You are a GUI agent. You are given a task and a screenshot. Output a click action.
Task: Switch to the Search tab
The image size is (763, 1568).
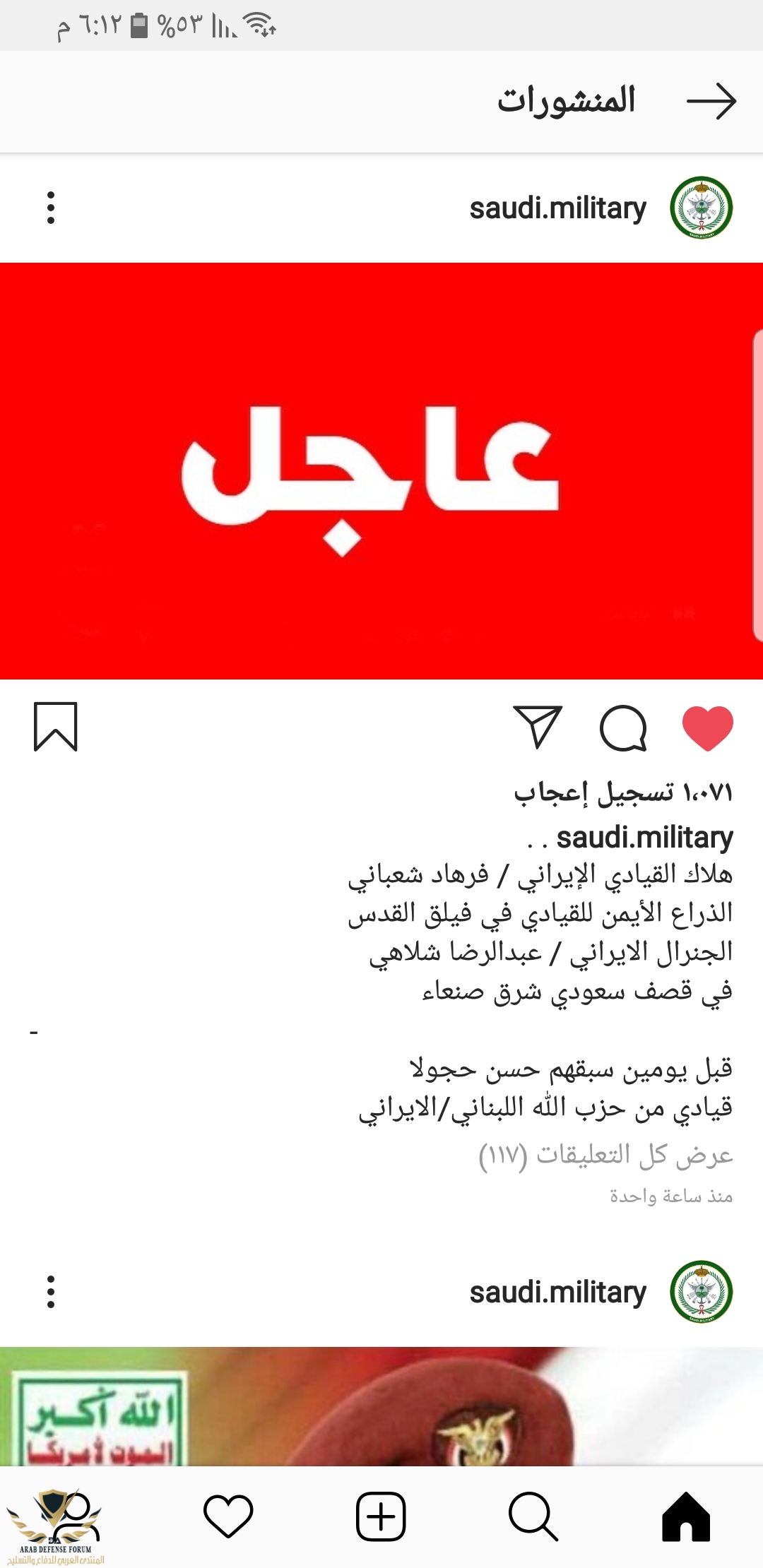[x=533, y=1516]
